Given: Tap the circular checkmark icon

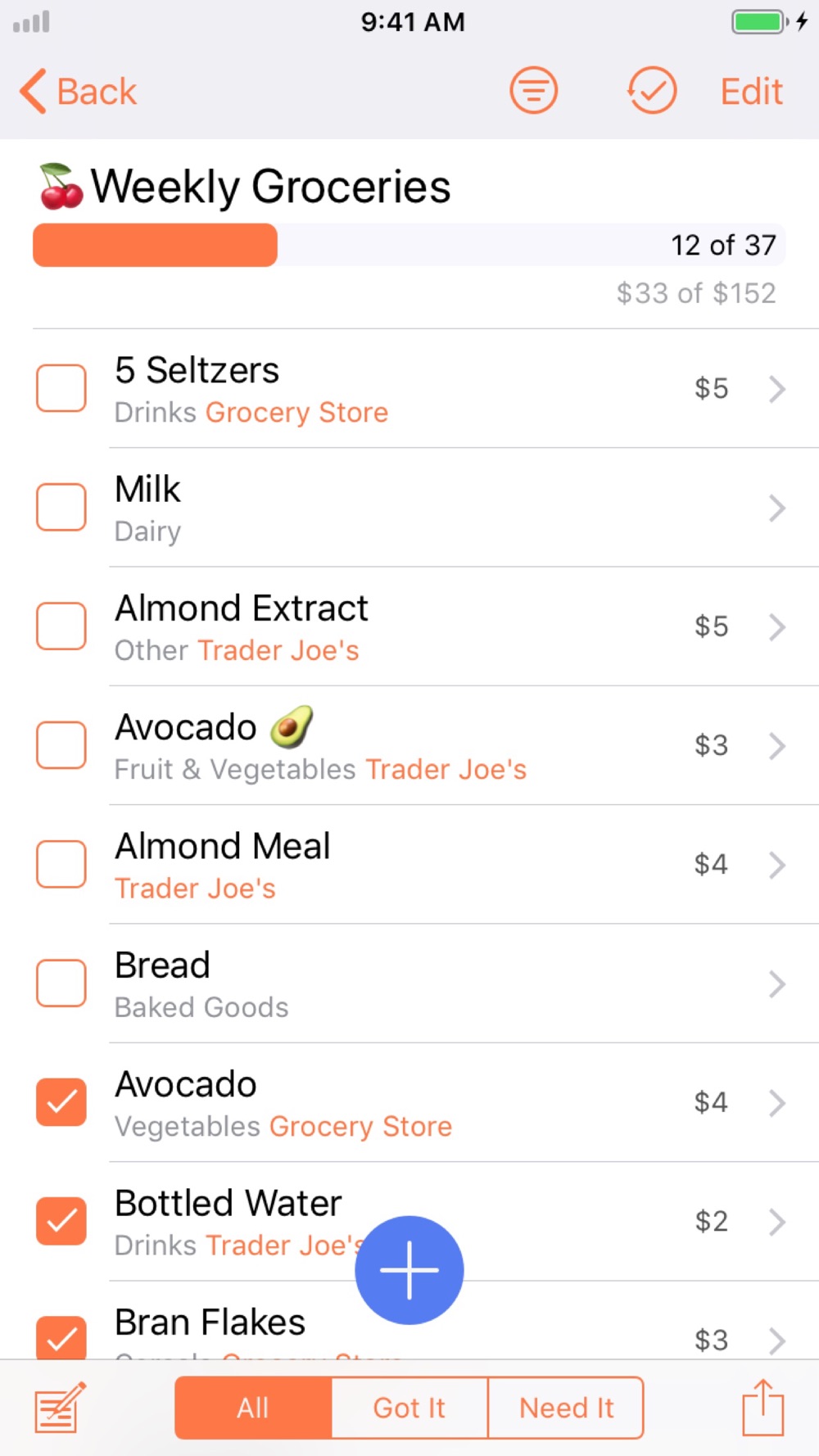Looking at the screenshot, I should click(652, 90).
